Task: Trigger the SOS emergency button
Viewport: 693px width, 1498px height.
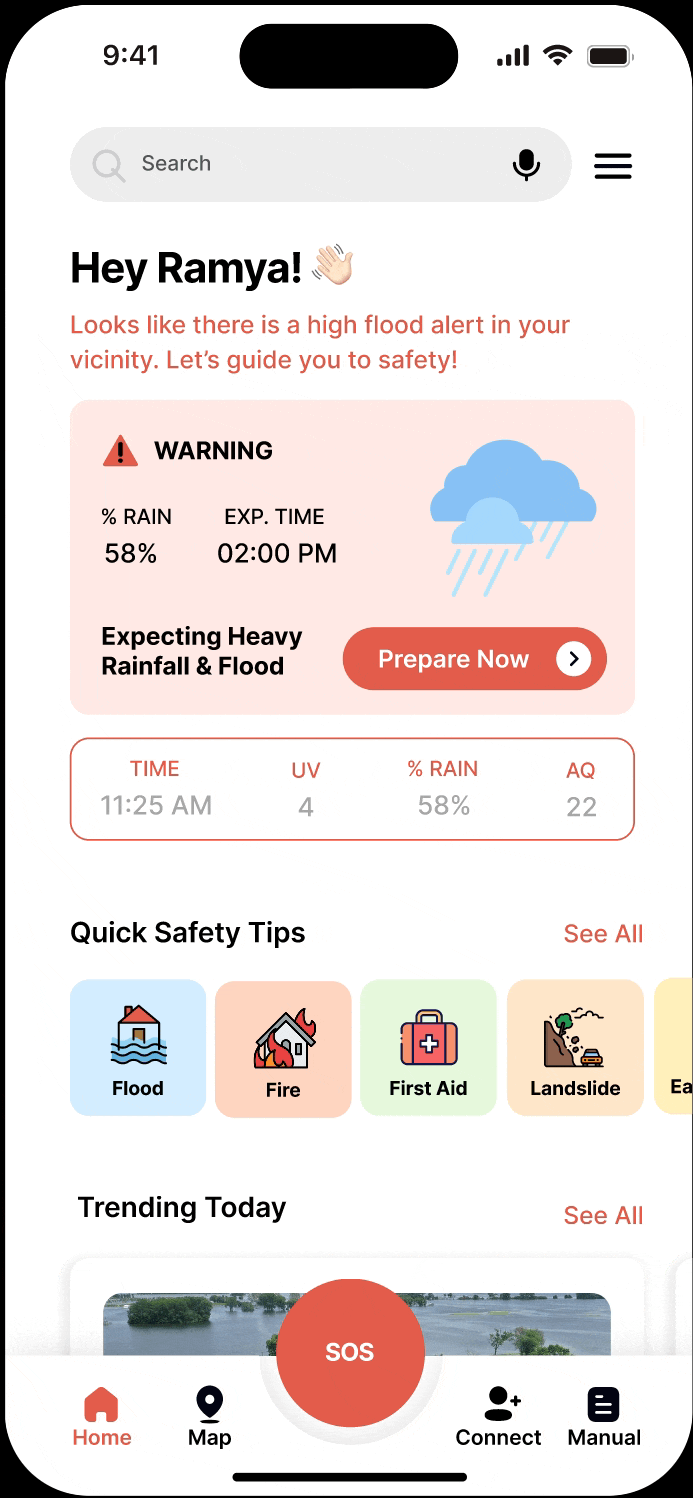Action: point(350,1352)
